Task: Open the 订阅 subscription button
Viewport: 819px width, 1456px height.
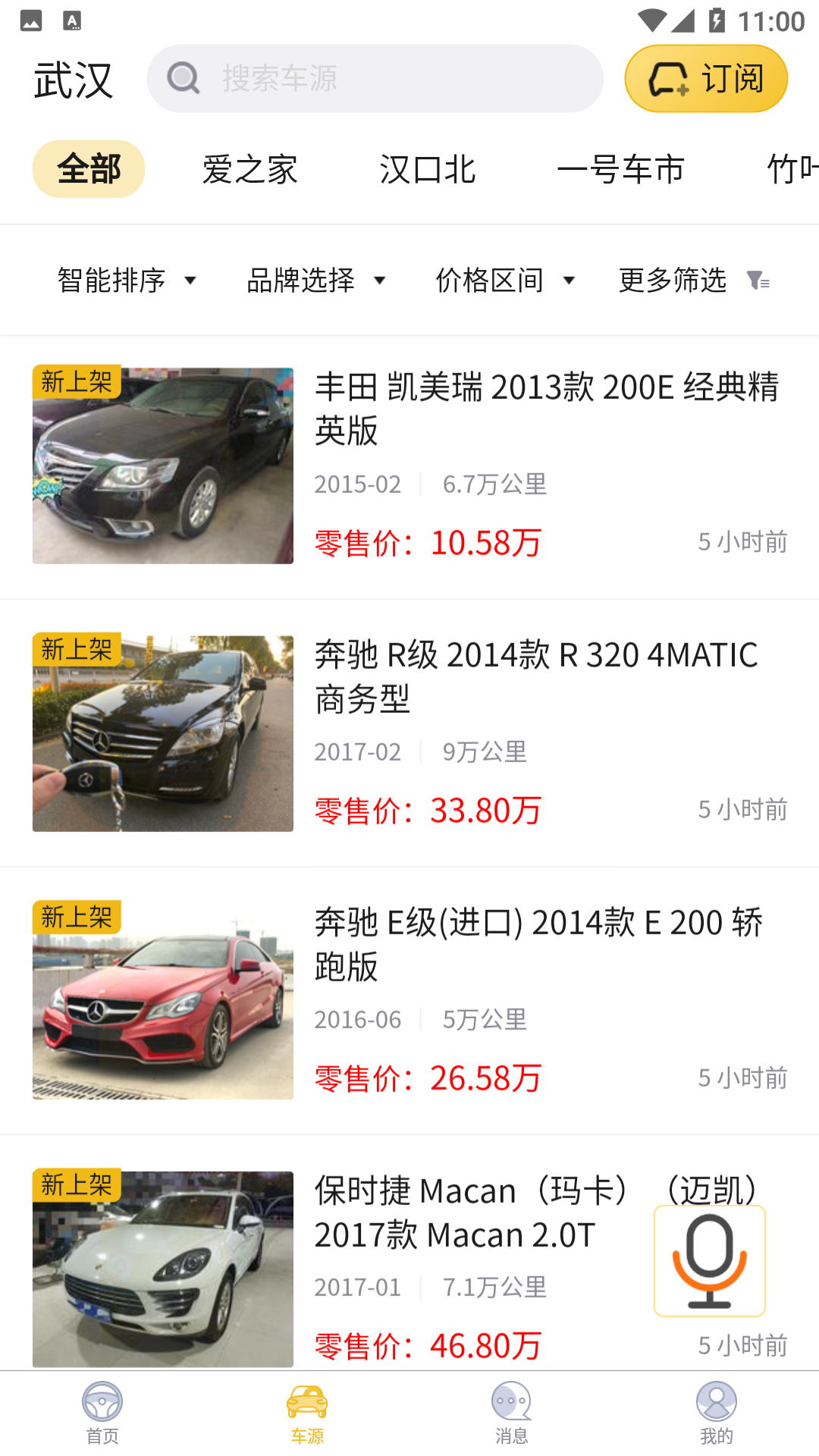Action: [706, 79]
